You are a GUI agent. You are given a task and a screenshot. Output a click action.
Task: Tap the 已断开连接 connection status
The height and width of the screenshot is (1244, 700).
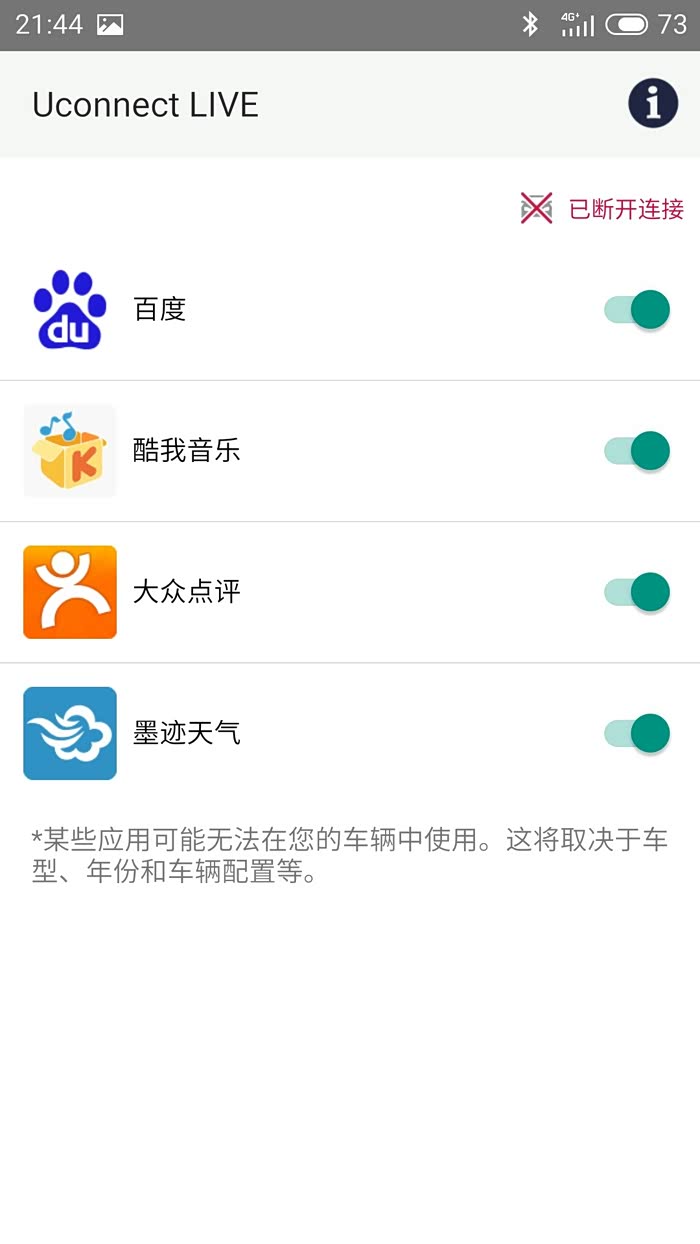[603, 209]
